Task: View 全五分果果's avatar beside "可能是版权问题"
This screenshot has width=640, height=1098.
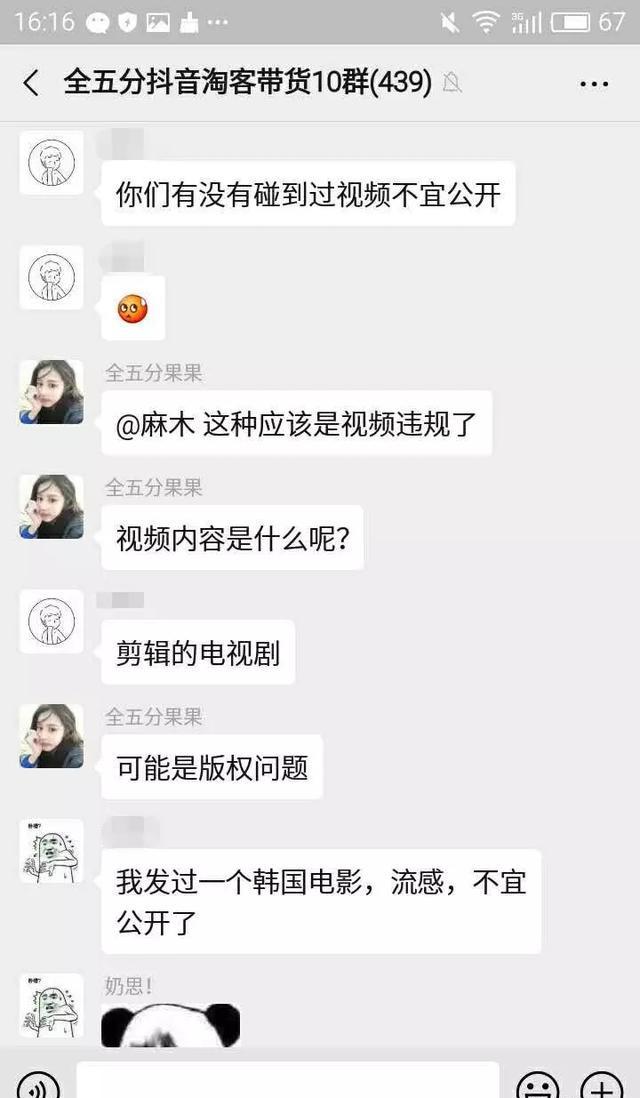Action: point(52,736)
